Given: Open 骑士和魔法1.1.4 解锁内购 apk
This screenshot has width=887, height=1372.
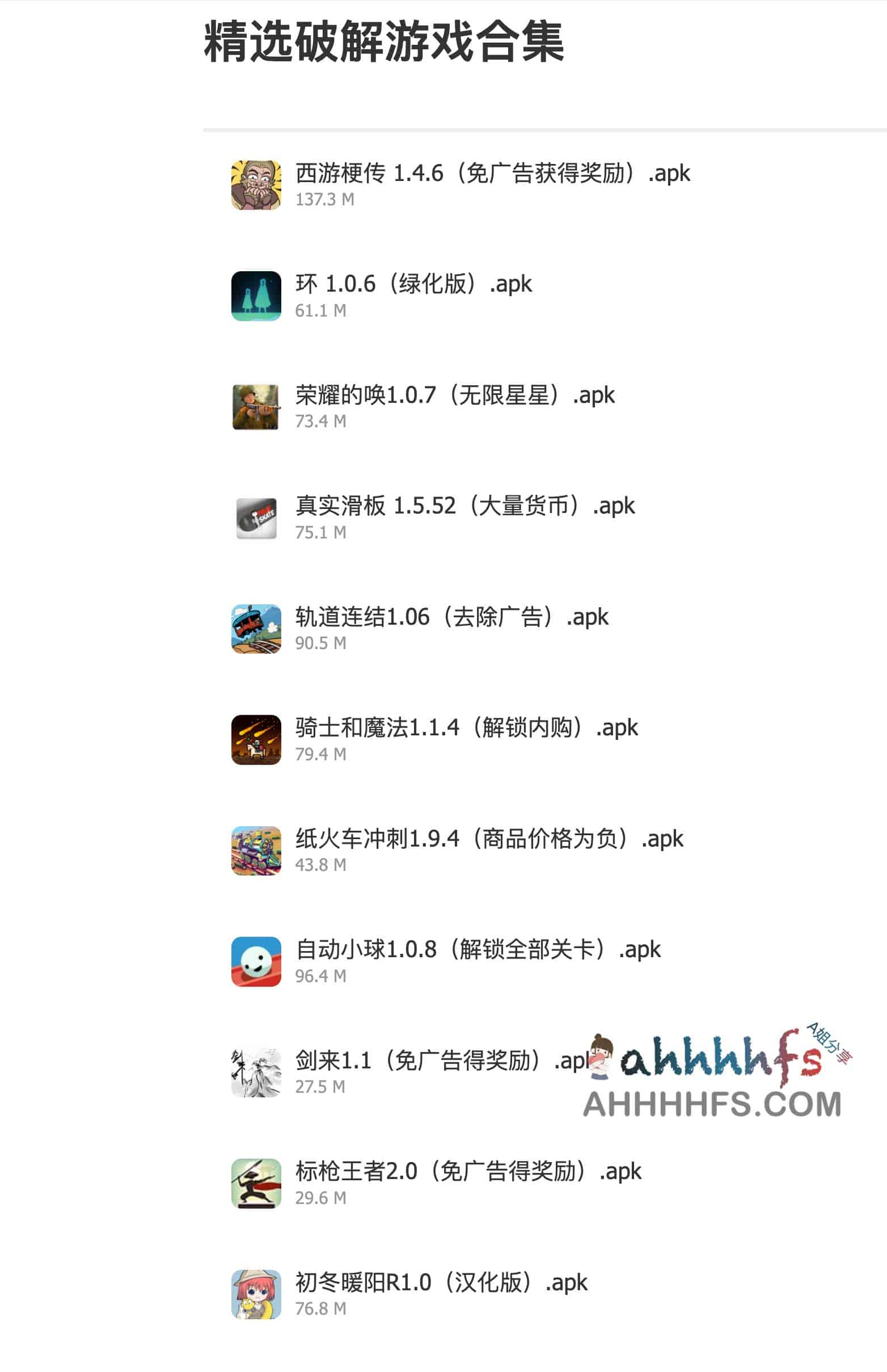Looking at the screenshot, I should pos(466,728).
